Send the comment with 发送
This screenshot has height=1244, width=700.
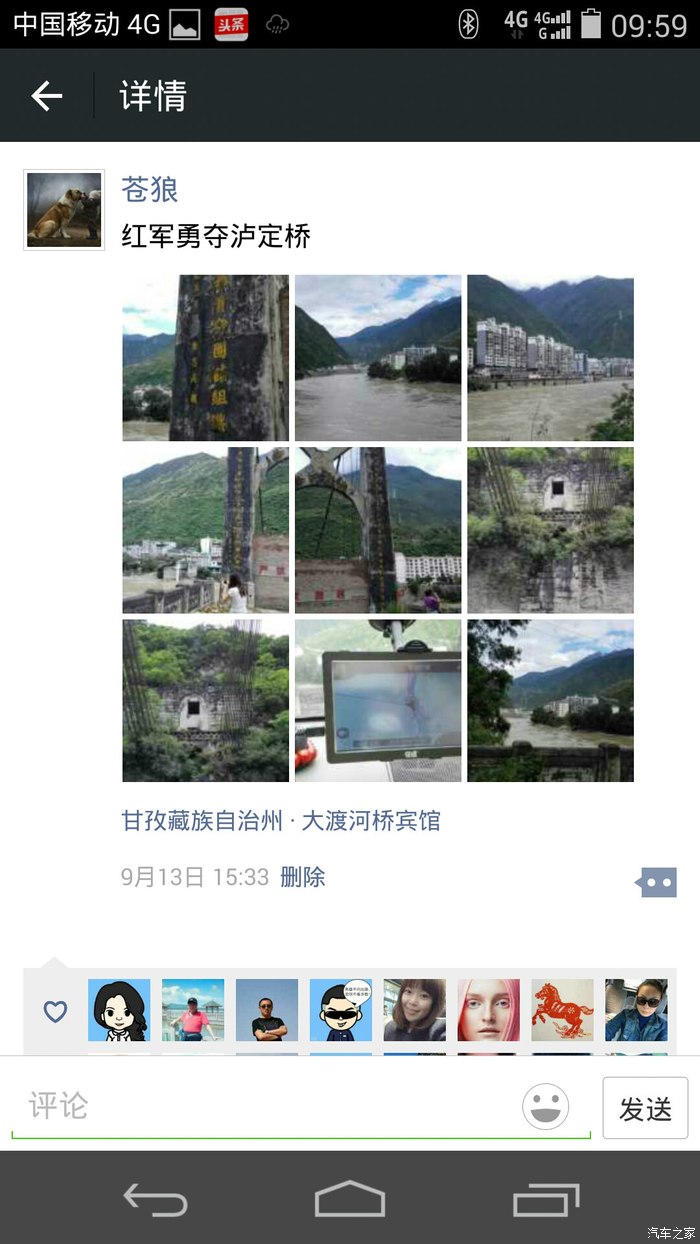point(645,1108)
